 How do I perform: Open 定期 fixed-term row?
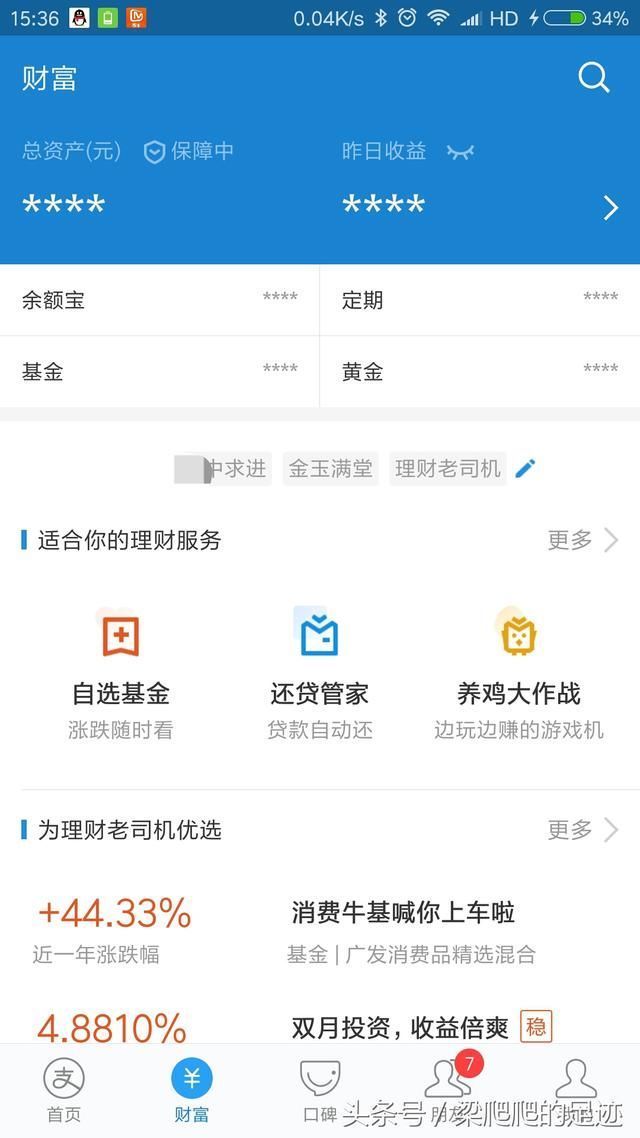point(480,300)
